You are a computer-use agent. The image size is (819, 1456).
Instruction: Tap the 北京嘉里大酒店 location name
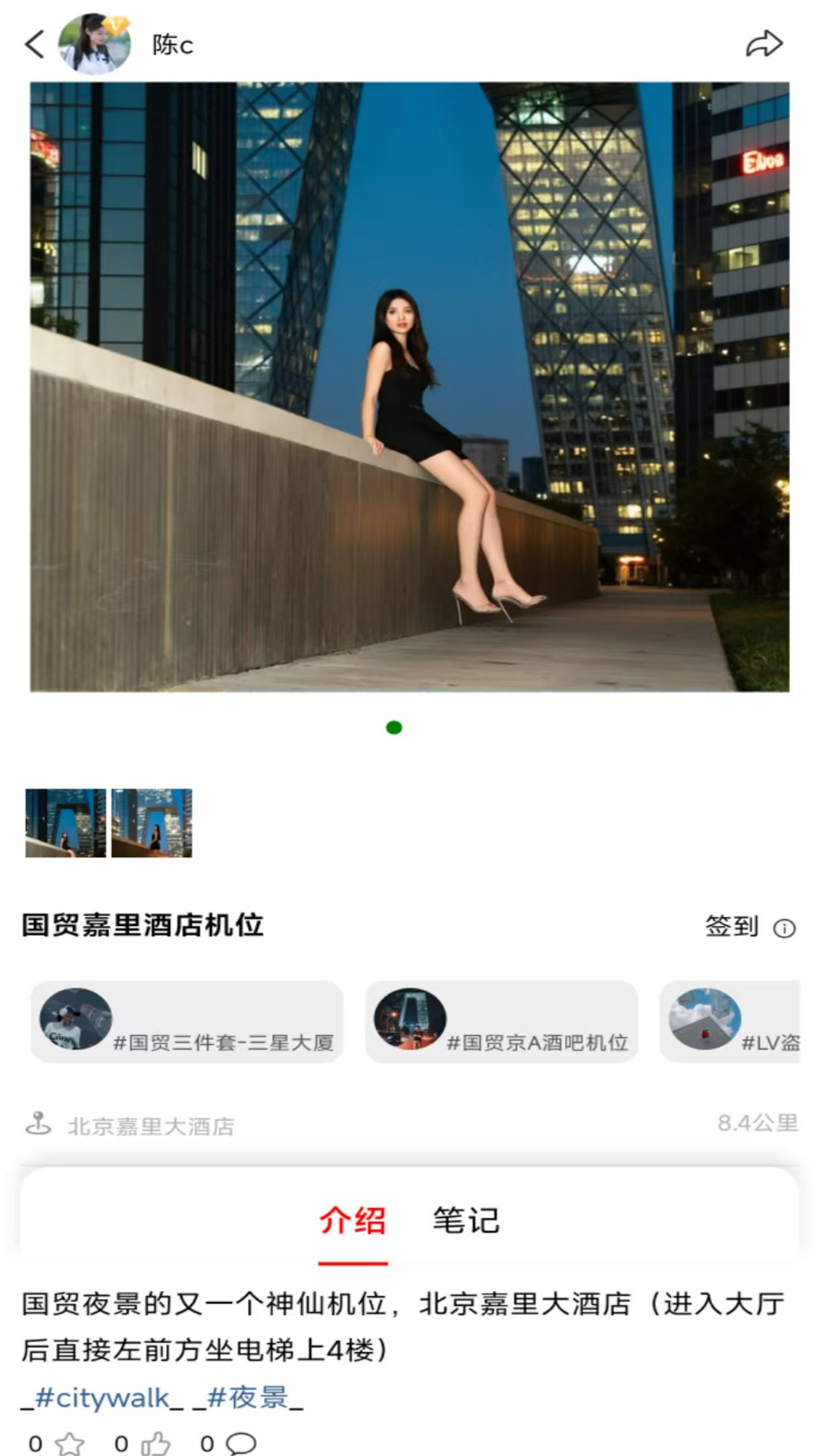click(152, 1125)
